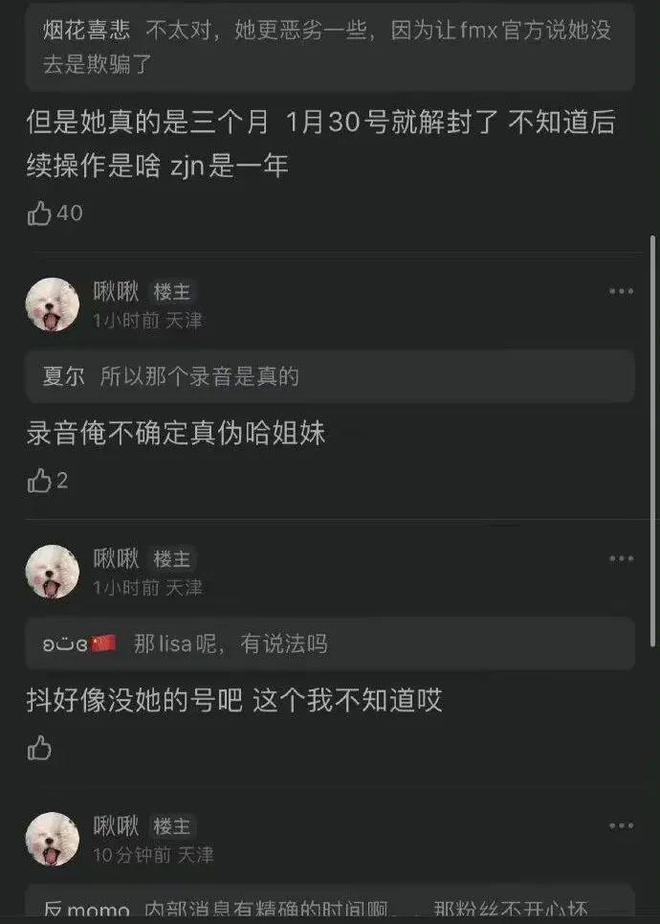Open overflow menu on reply quoting 夏尔
Screen dimensions: 660x924
point(621,292)
